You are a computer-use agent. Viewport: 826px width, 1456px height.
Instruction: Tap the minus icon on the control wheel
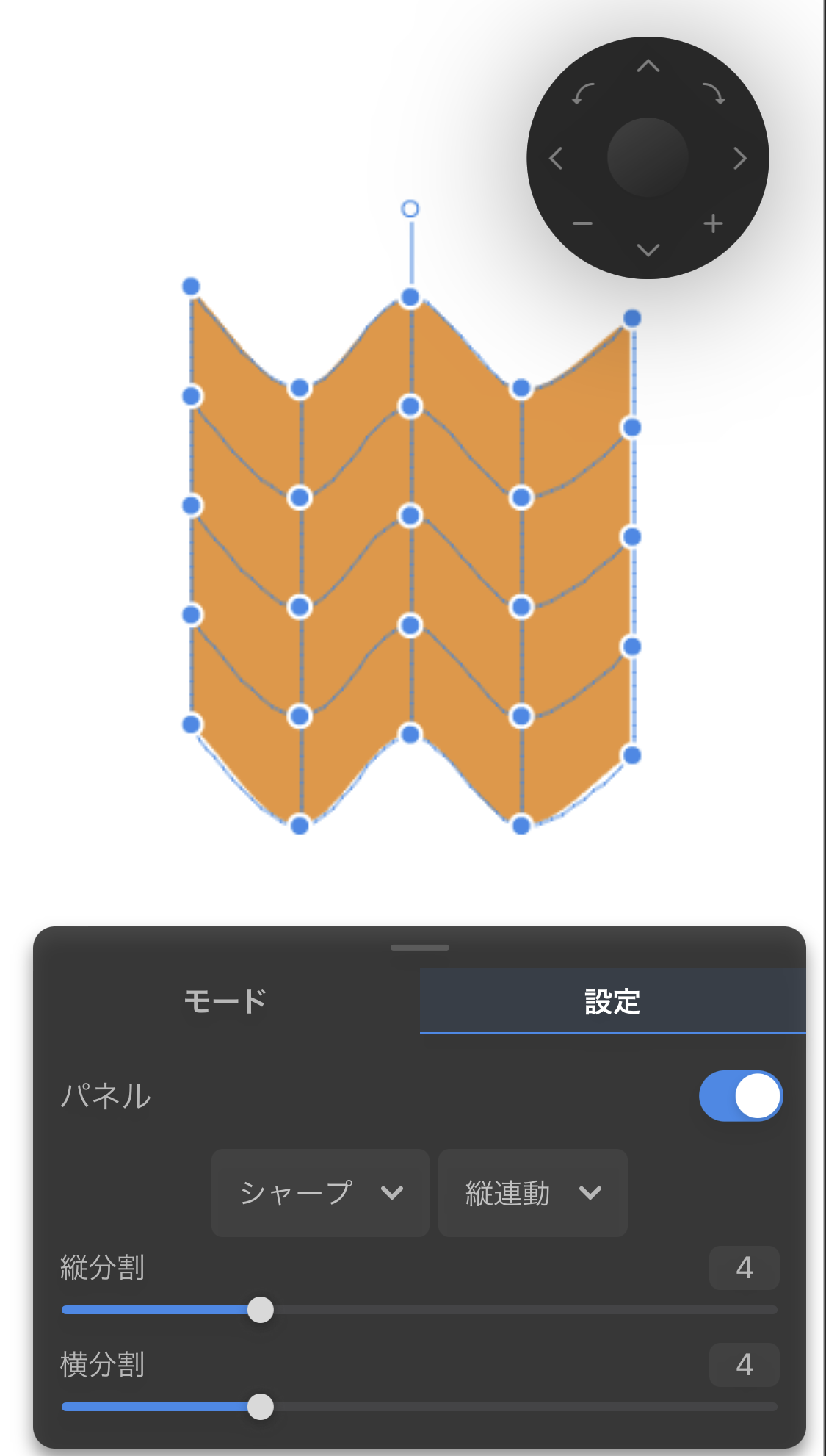pyautogui.click(x=582, y=223)
